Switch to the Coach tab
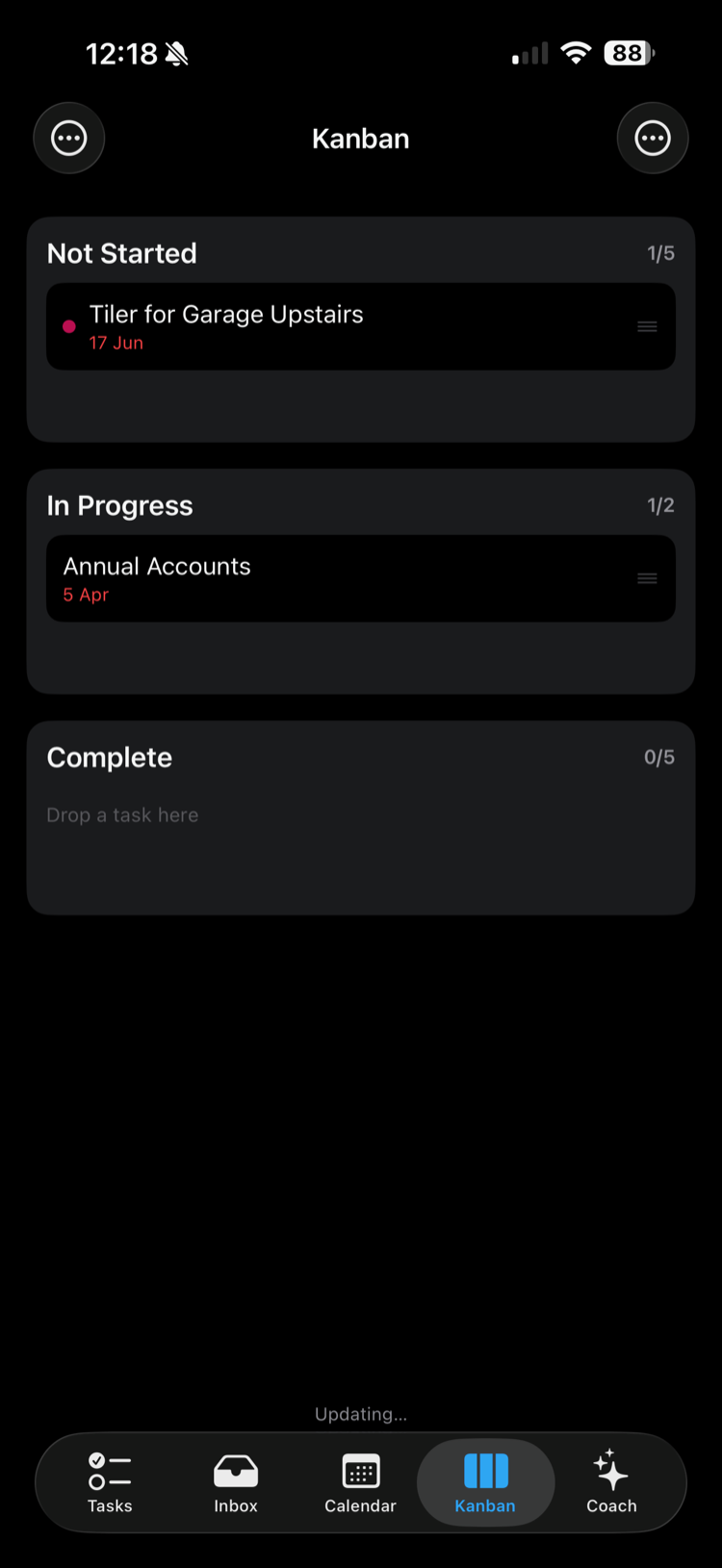Screen dimensions: 722x1568 coord(611,1482)
